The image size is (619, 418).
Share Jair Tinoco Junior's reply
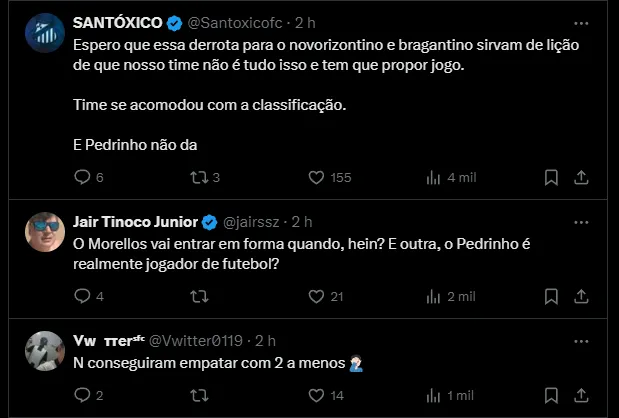click(581, 296)
